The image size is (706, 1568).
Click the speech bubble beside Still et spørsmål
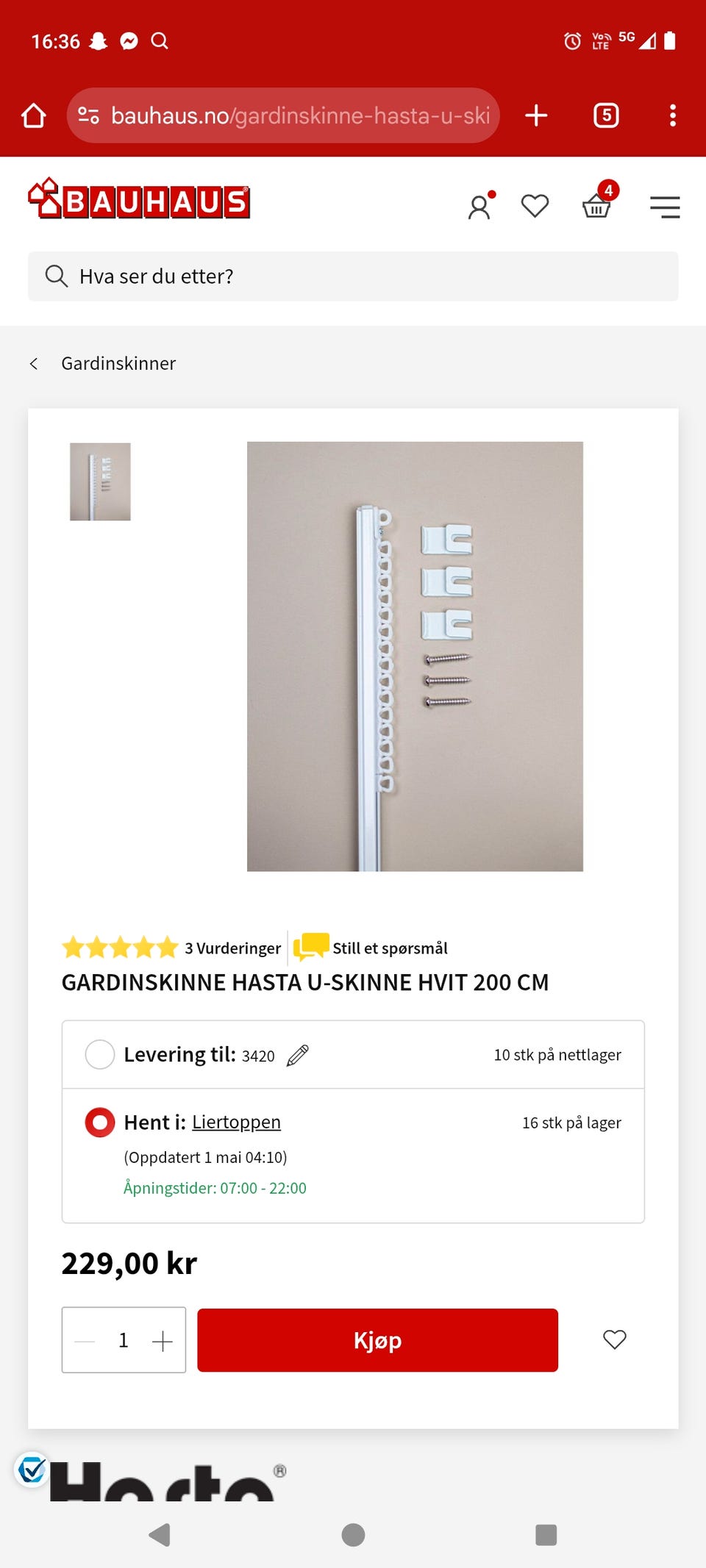[x=312, y=948]
